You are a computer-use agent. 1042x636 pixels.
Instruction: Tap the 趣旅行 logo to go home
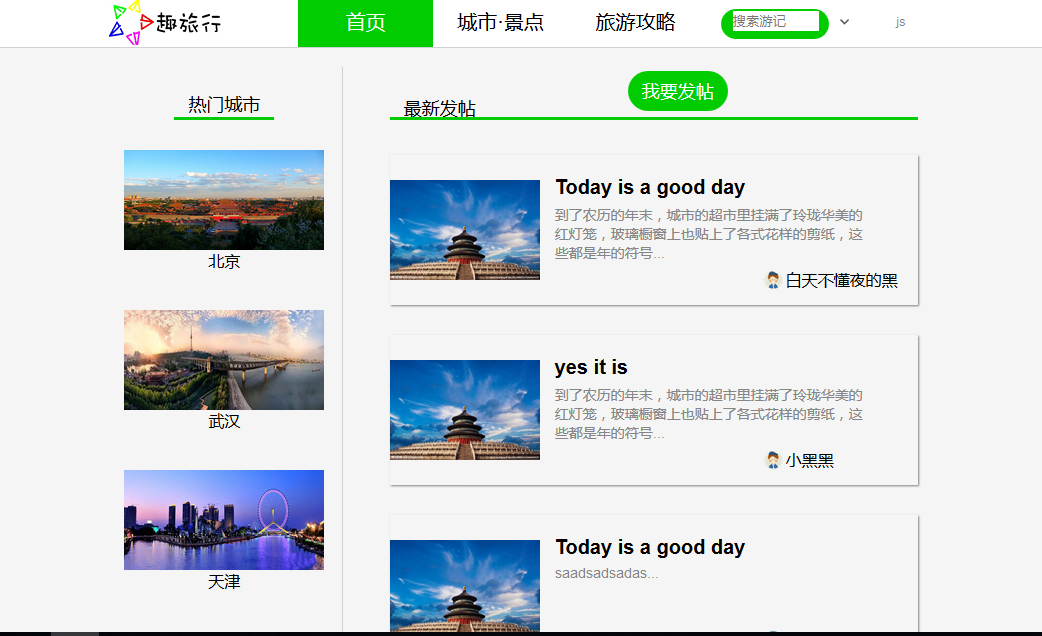click(x=165, y=23)
